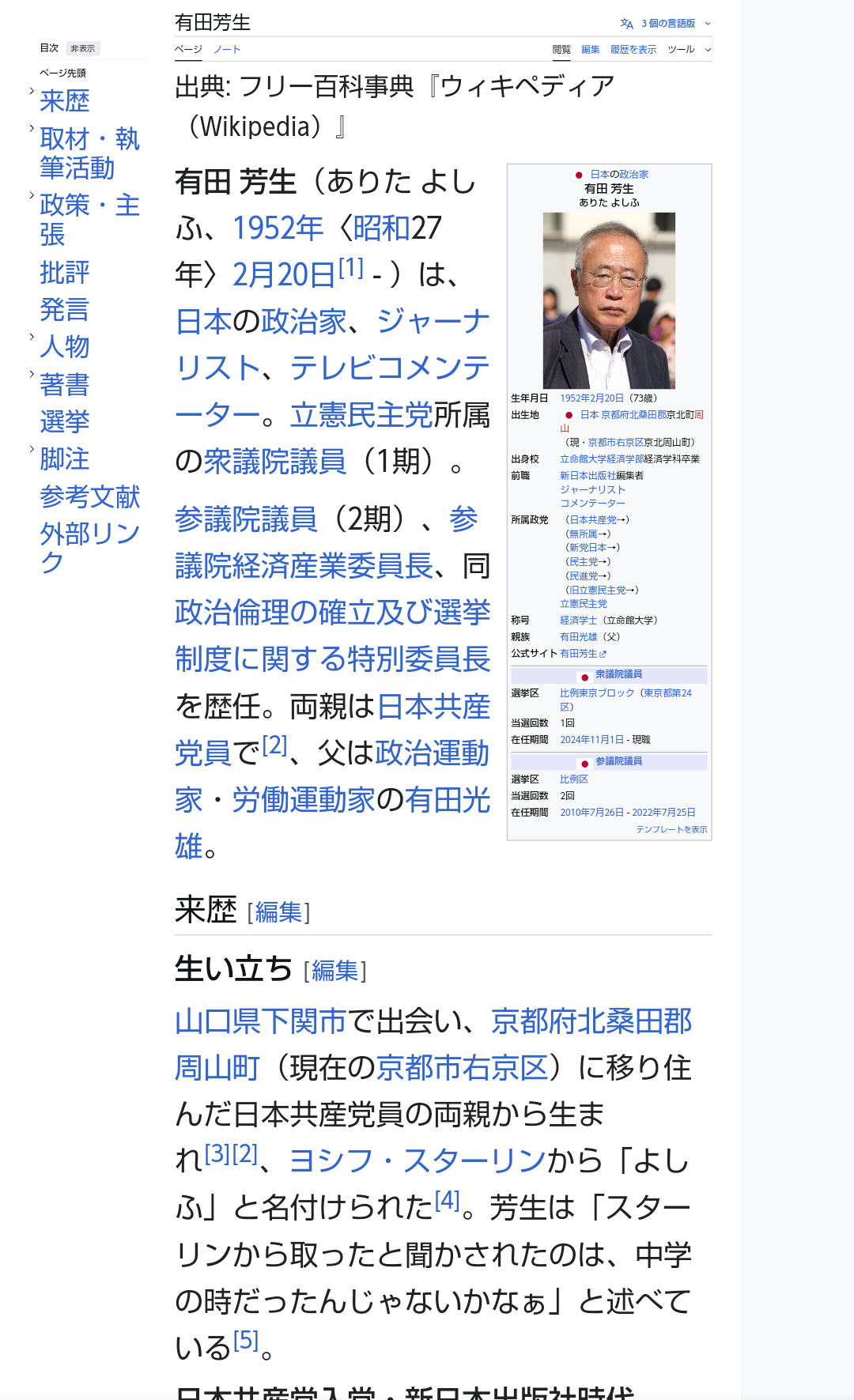Viewport: 854px width, 1400px height.
Task: Edit the 来歴 section
Action: [x=278, y=912]
